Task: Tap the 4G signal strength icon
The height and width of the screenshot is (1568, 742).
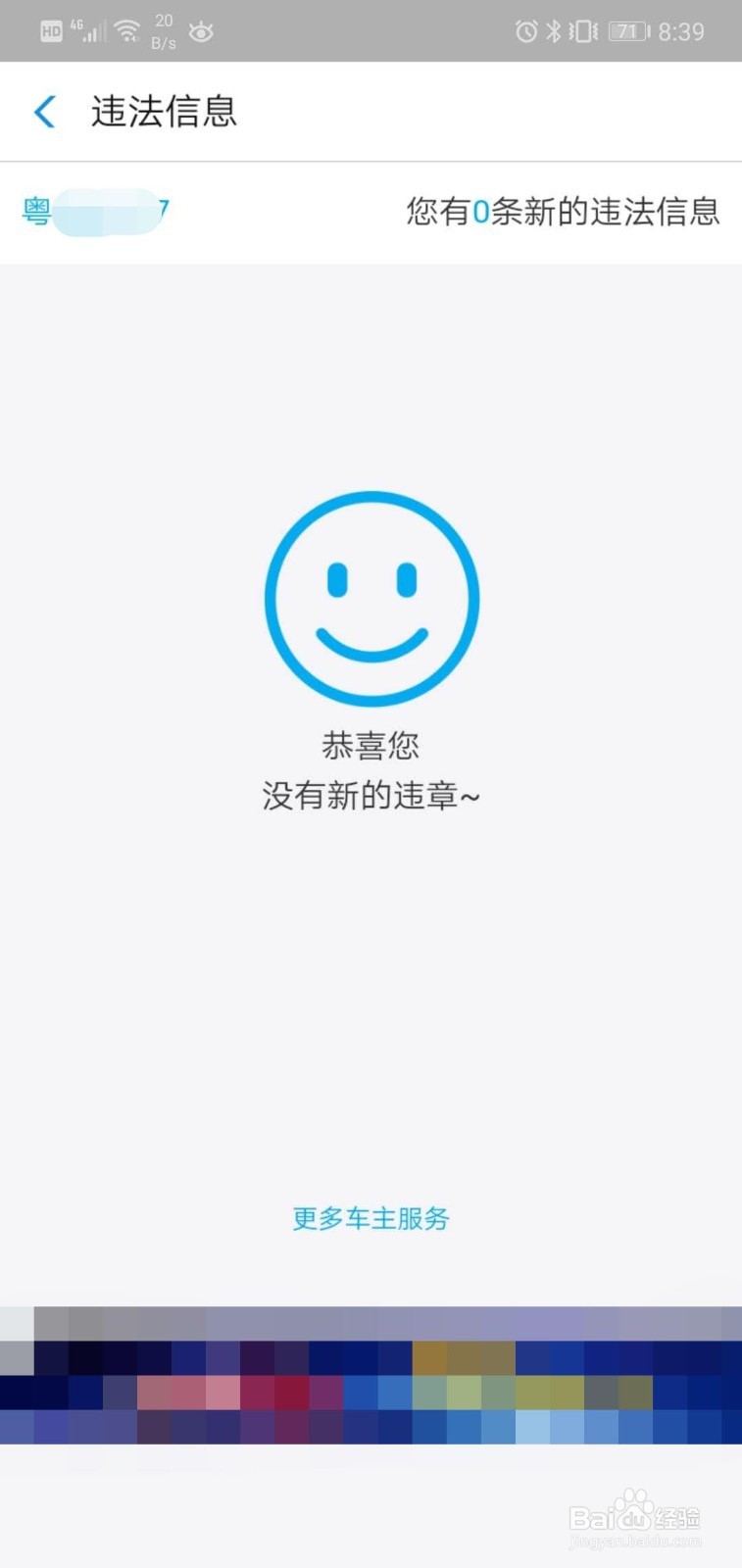Action: [x=91, y=29]
